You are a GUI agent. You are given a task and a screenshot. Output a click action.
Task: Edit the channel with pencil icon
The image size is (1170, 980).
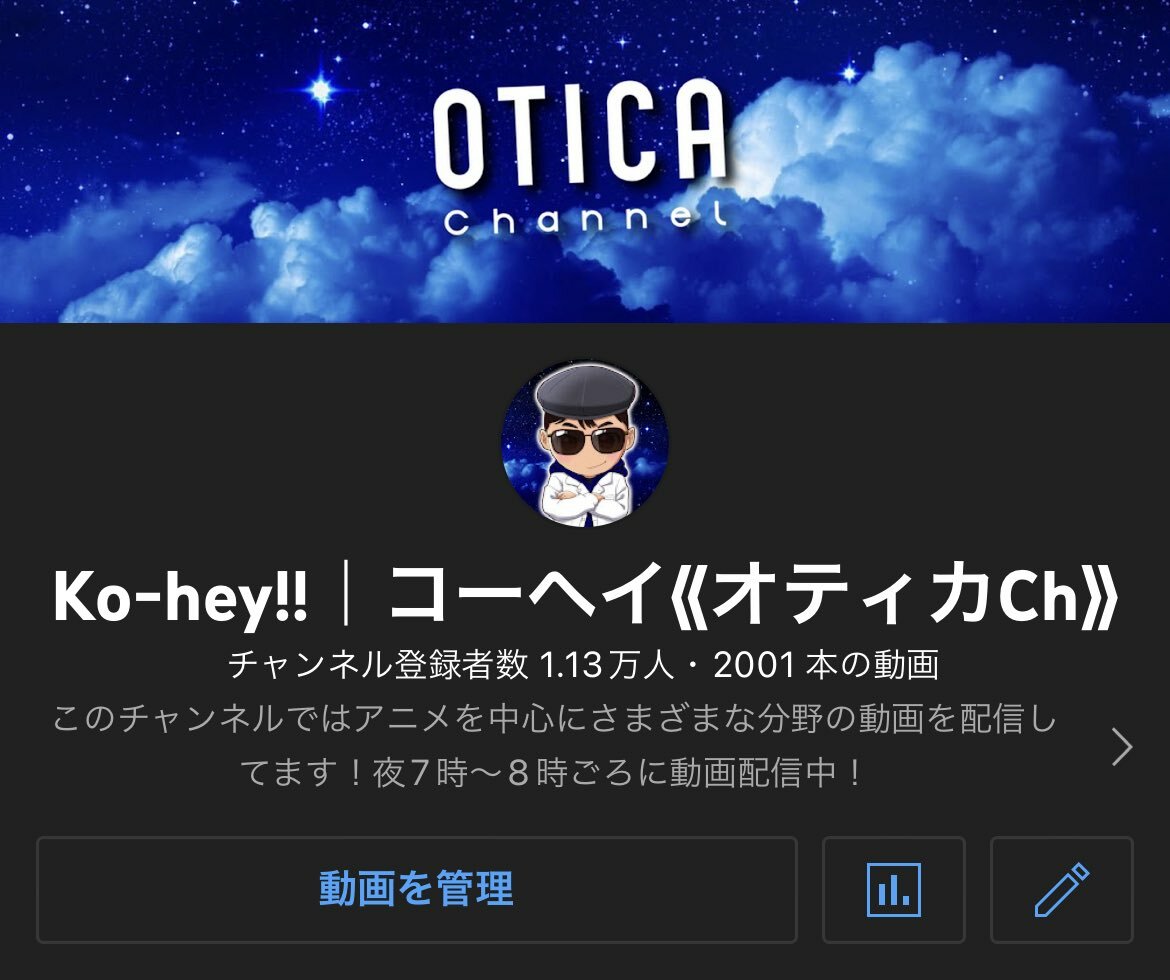1061,889
